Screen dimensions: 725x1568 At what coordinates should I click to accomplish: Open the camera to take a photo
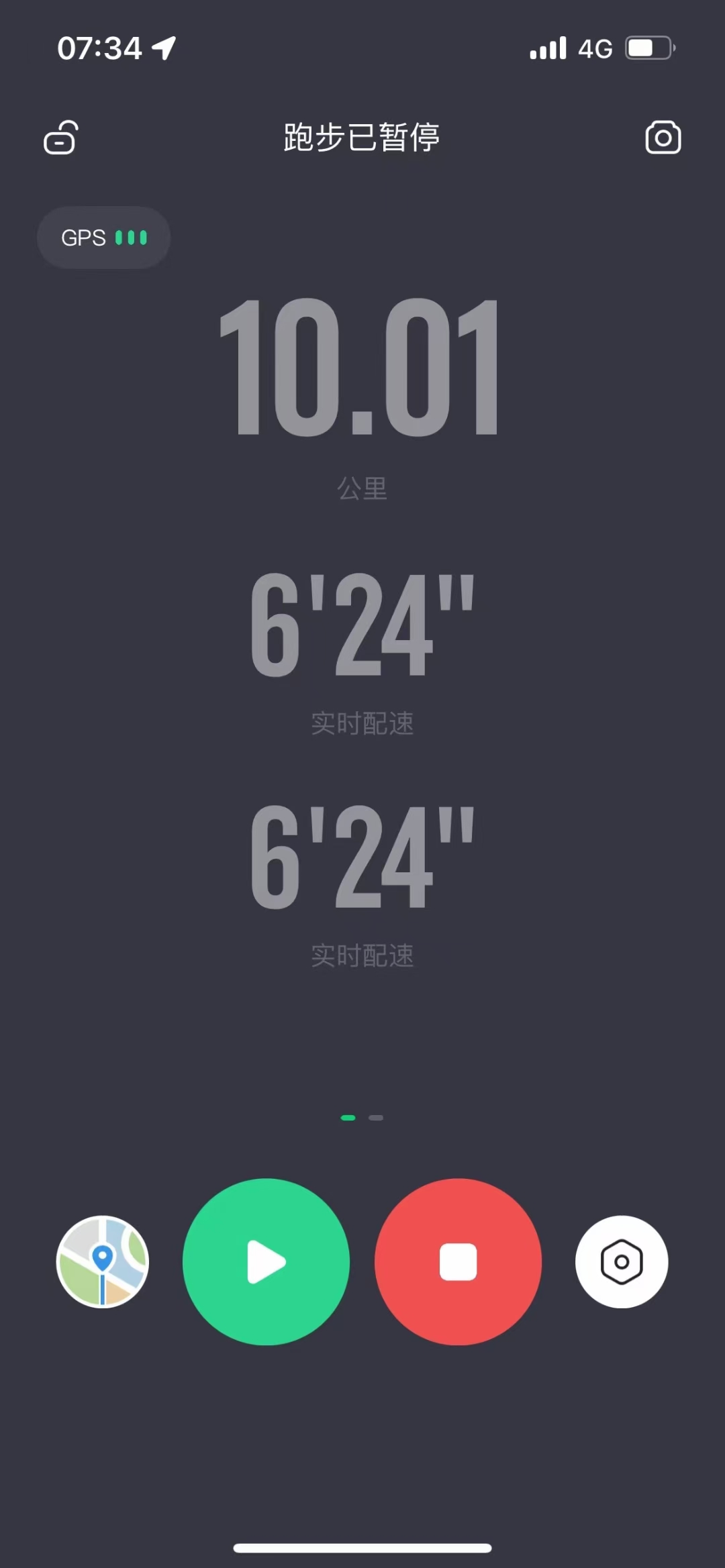pos(663,138)
